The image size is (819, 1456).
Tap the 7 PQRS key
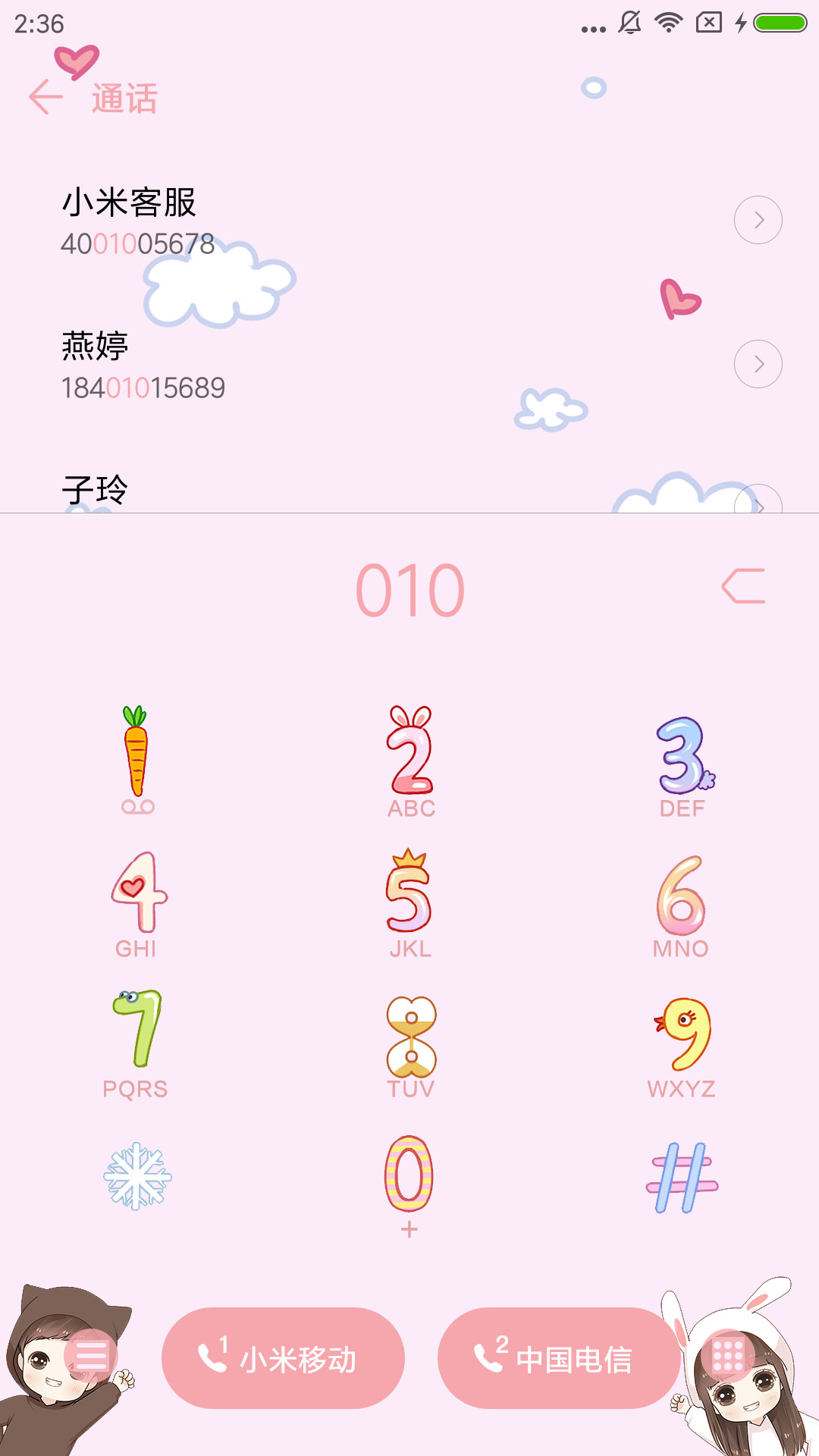coord(136,1044)
